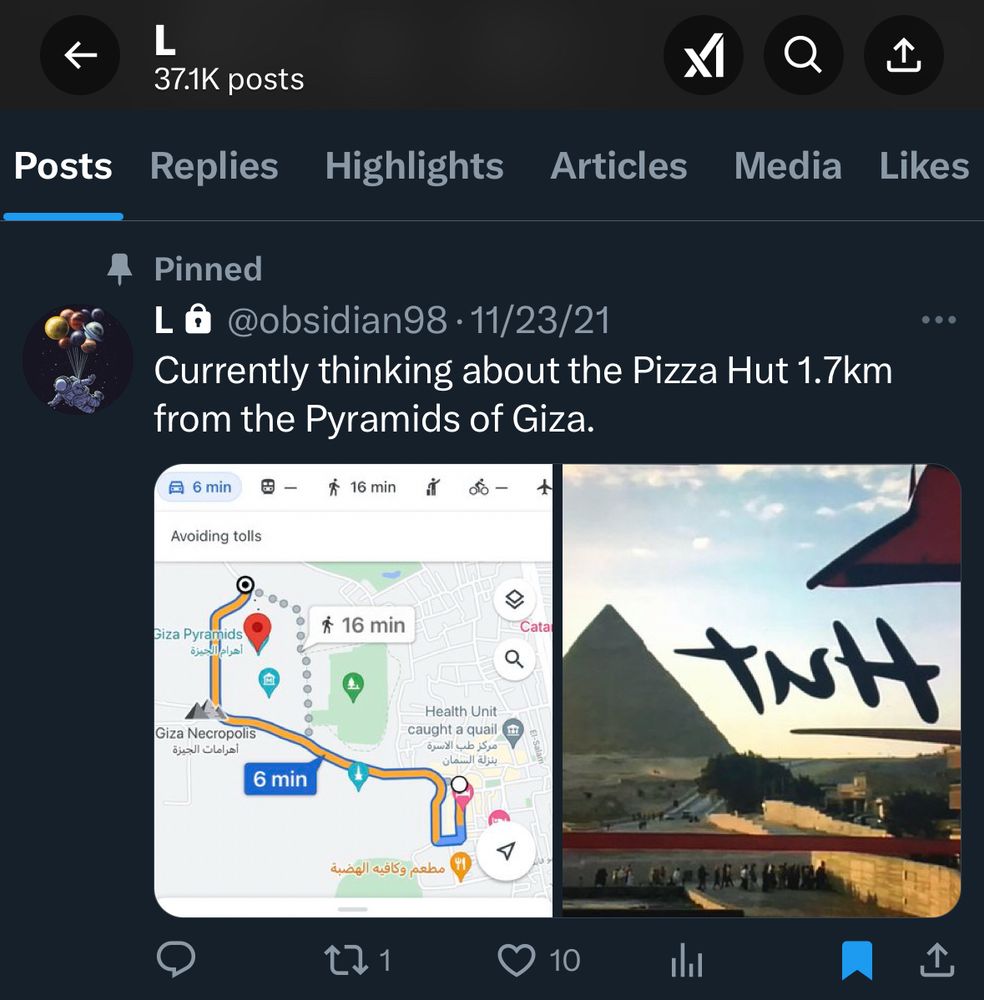Viewport: 984px width, 1000px height.
Task: Share the pinned tweet
Action: [937, 959]
